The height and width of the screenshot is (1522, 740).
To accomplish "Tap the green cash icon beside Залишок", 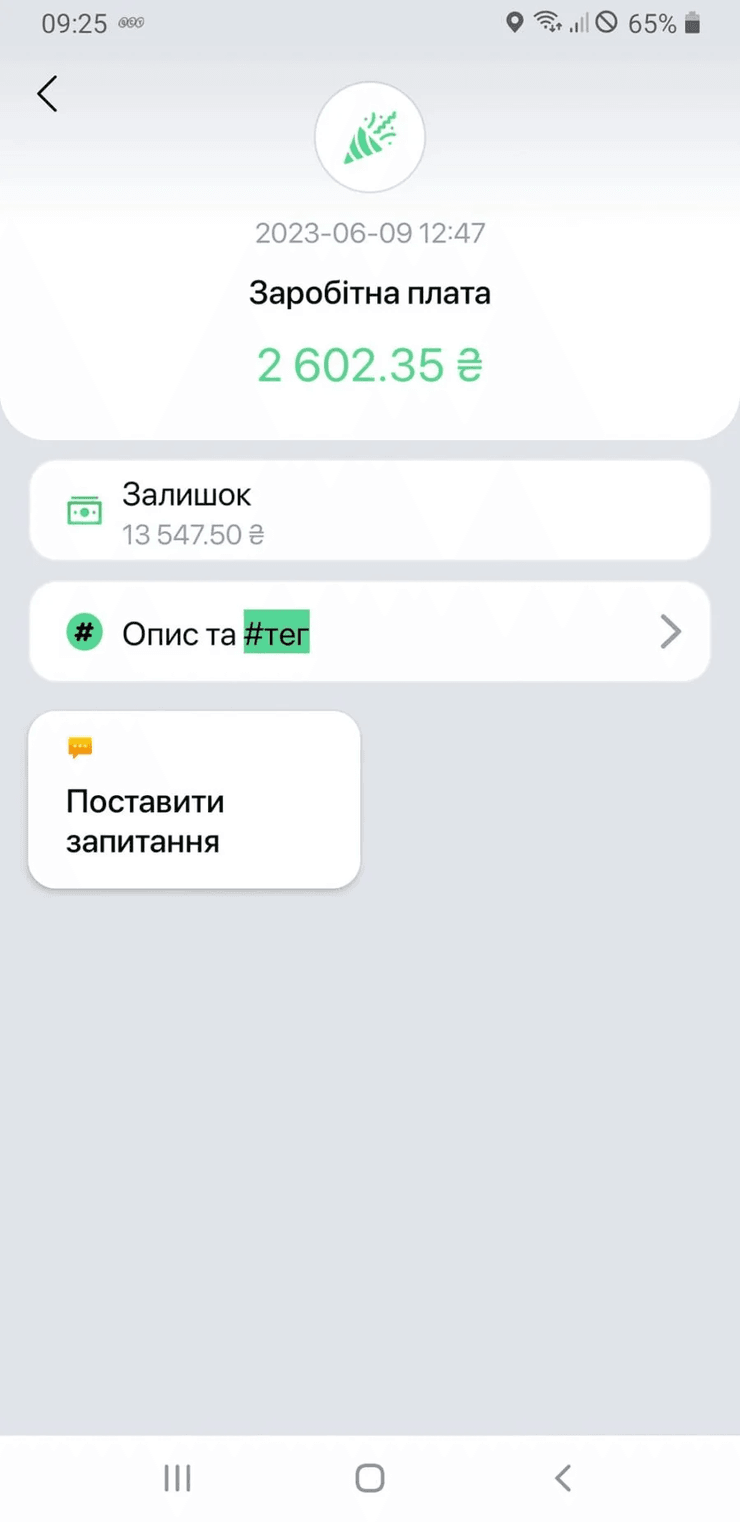I will pyautogui.click(x=84, y=510).
